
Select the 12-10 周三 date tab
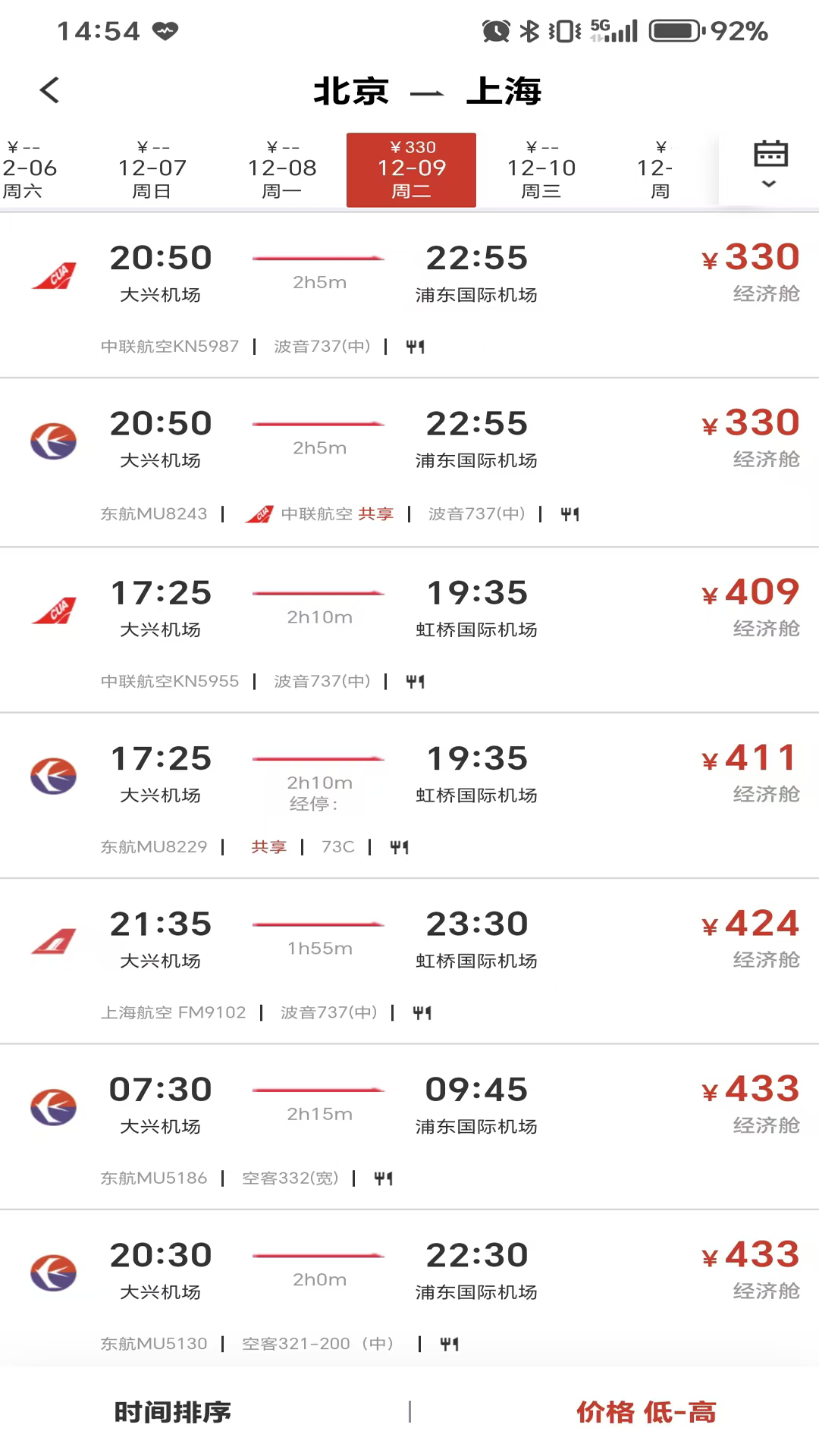pos(541,168)
